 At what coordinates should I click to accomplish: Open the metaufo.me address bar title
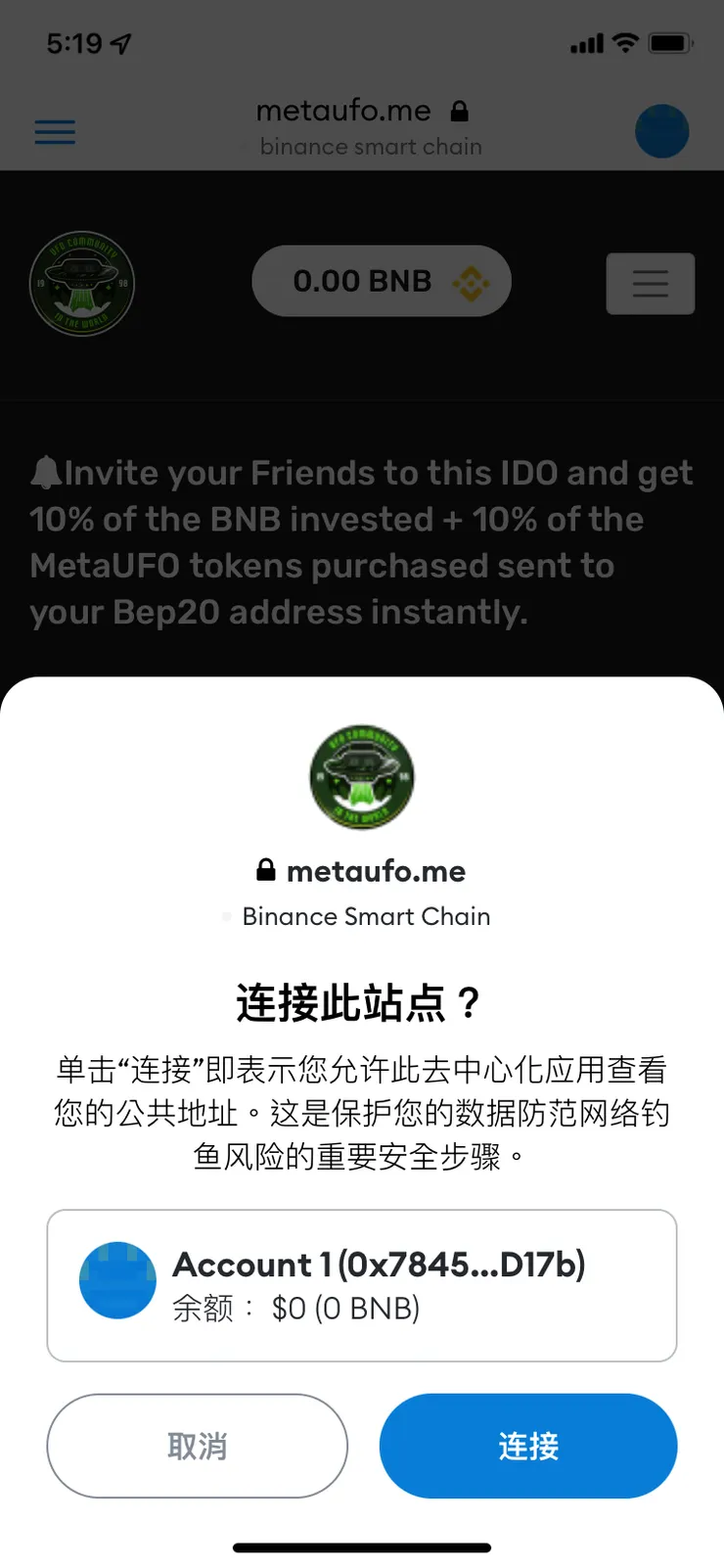343,111
